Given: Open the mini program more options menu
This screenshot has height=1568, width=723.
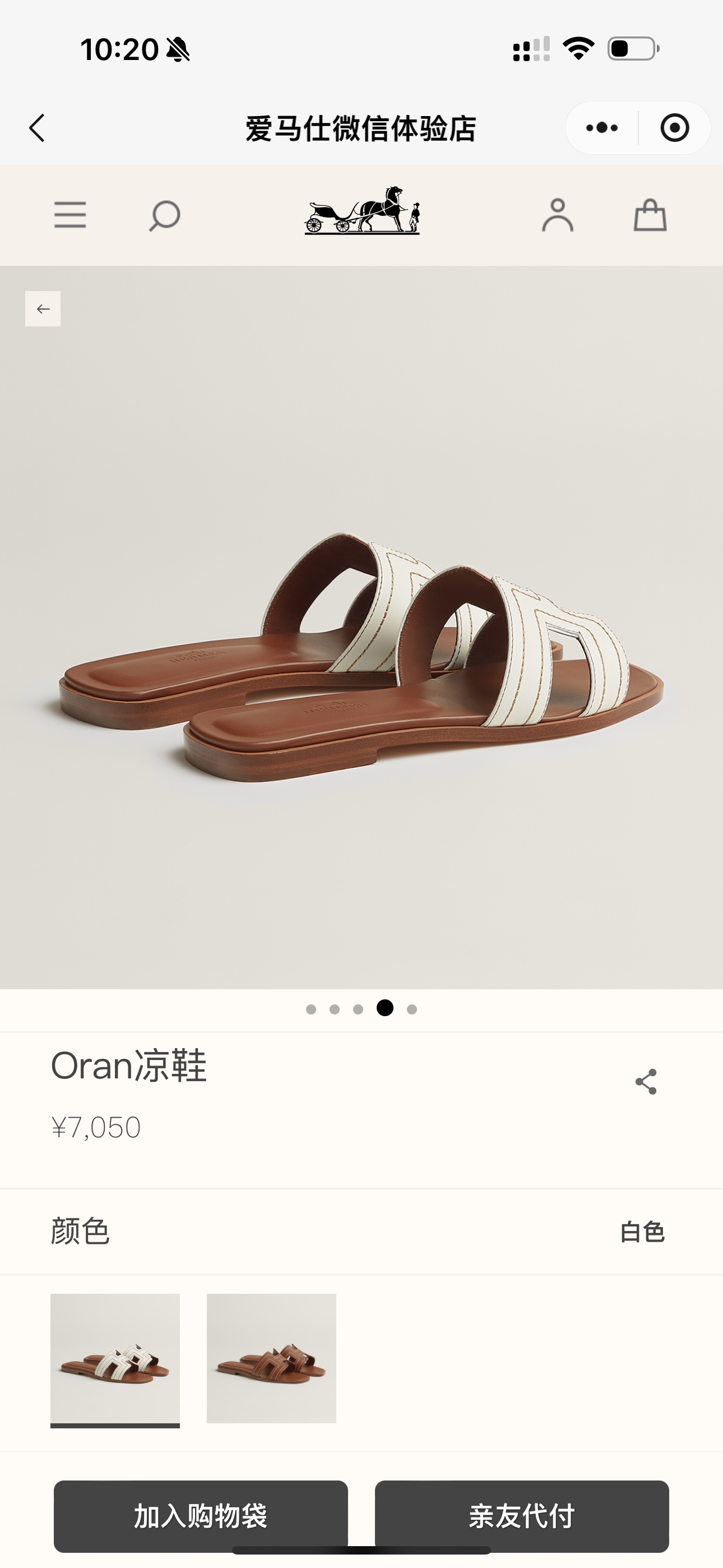Looking at the screenshot, I should point(601,128).
